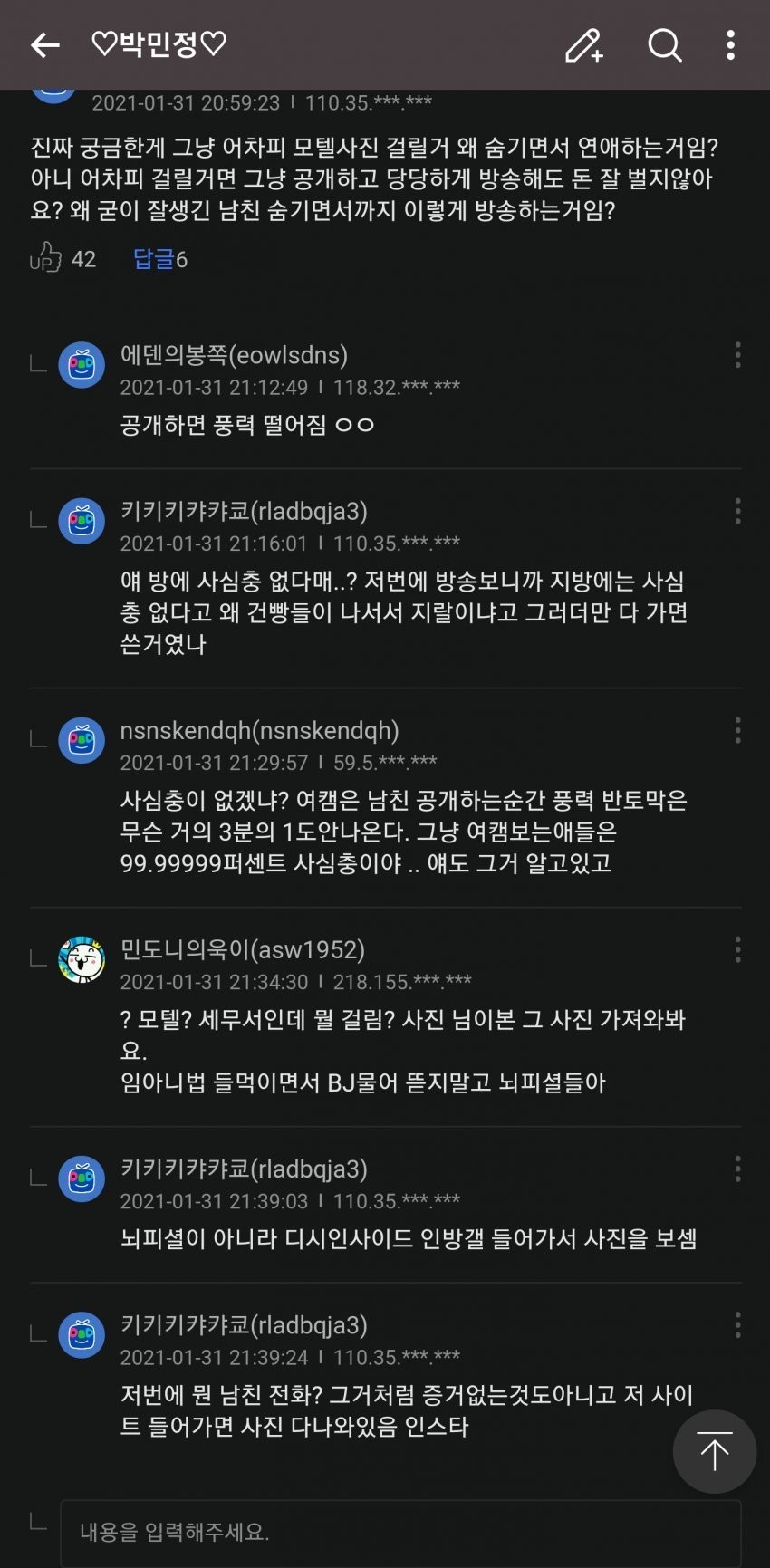This screenshot has width=770, height=1568.
Task: View 민도니의욱이's profile picture
Action: pos(82,959)
